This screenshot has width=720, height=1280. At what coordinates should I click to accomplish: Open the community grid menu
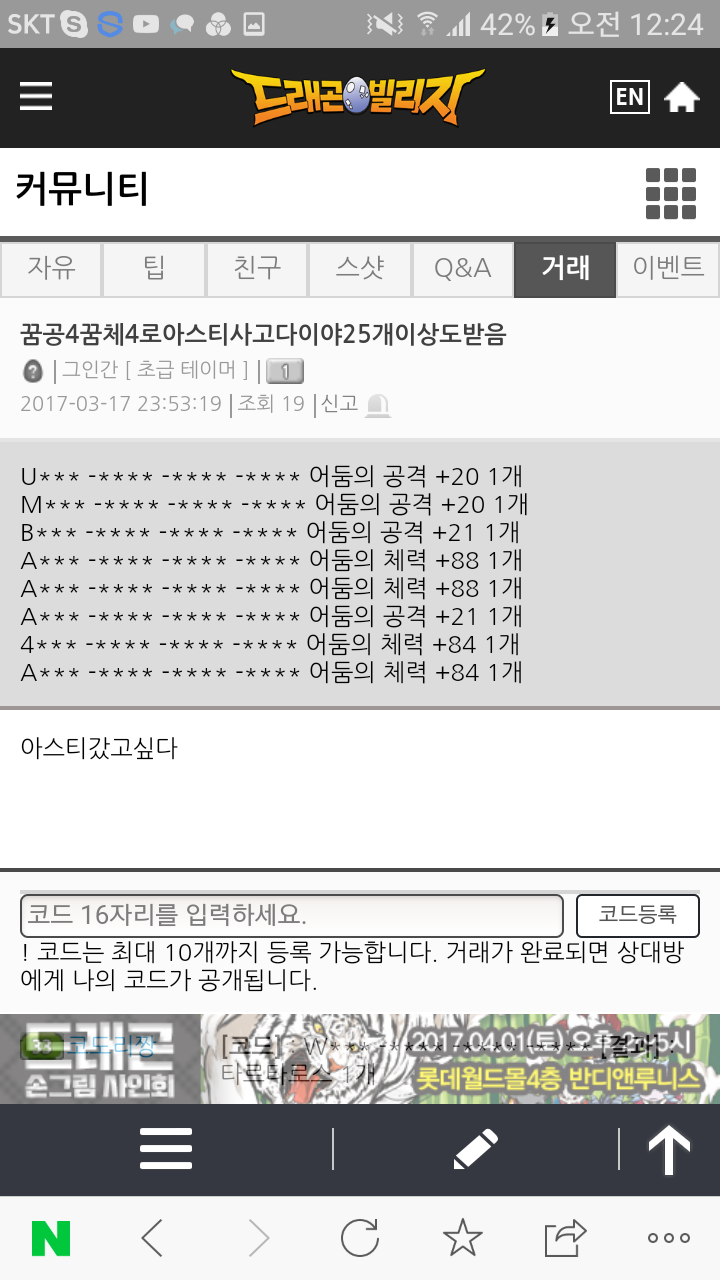(x=670, y=192)
